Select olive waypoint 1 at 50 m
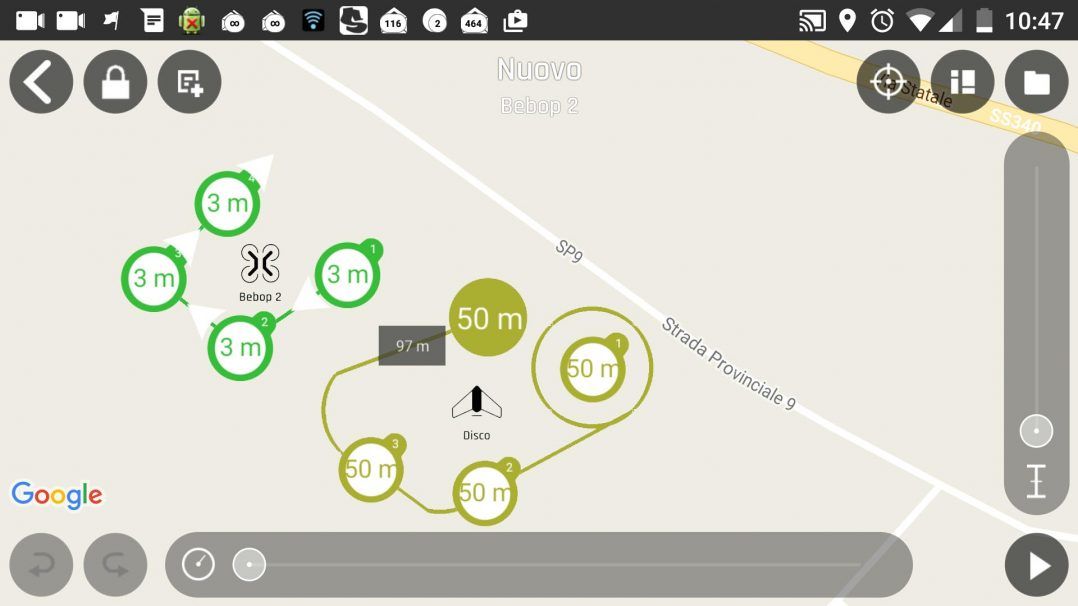Screen dimensions: 1078x606 click(x=592, y=368)
